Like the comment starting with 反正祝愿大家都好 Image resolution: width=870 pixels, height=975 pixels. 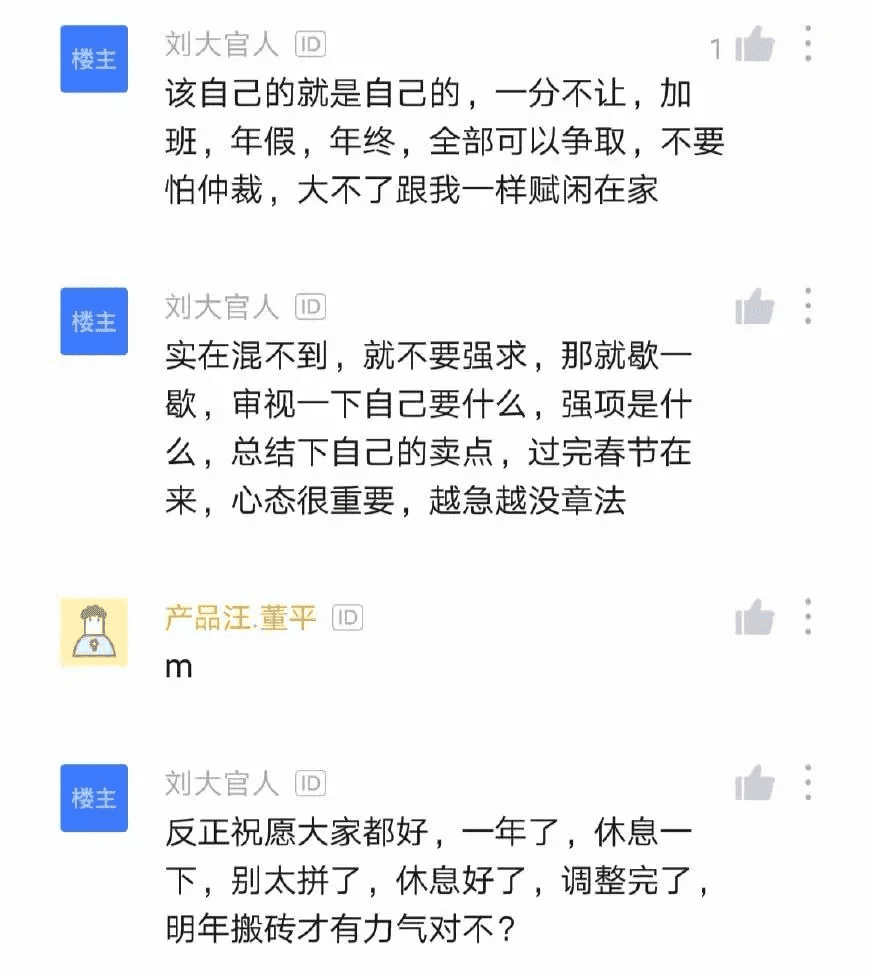(755, 785)
